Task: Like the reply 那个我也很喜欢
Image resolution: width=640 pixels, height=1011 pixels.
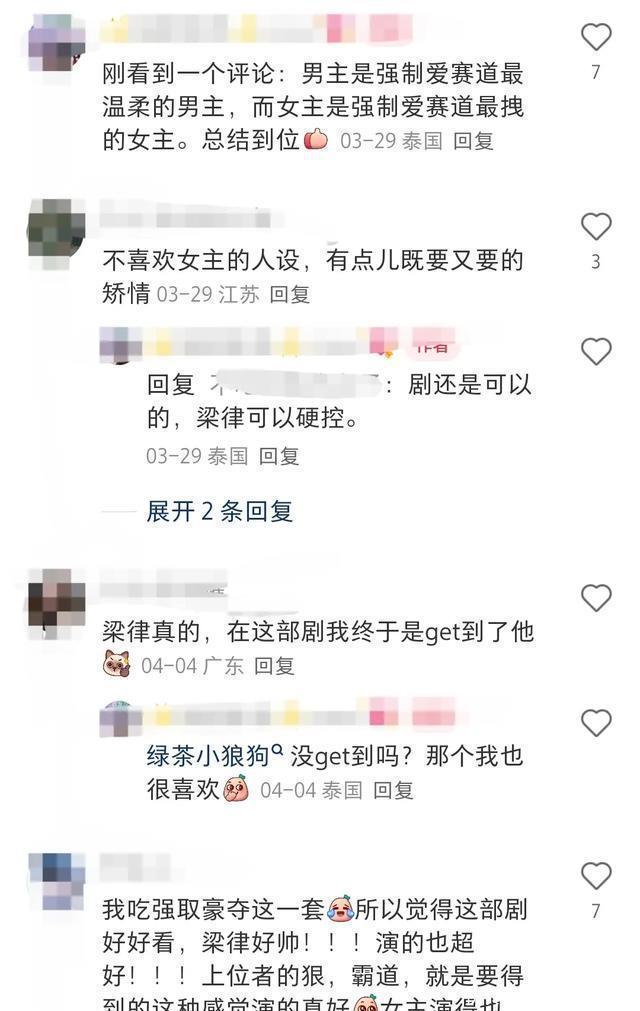Action: pos(596,723)
